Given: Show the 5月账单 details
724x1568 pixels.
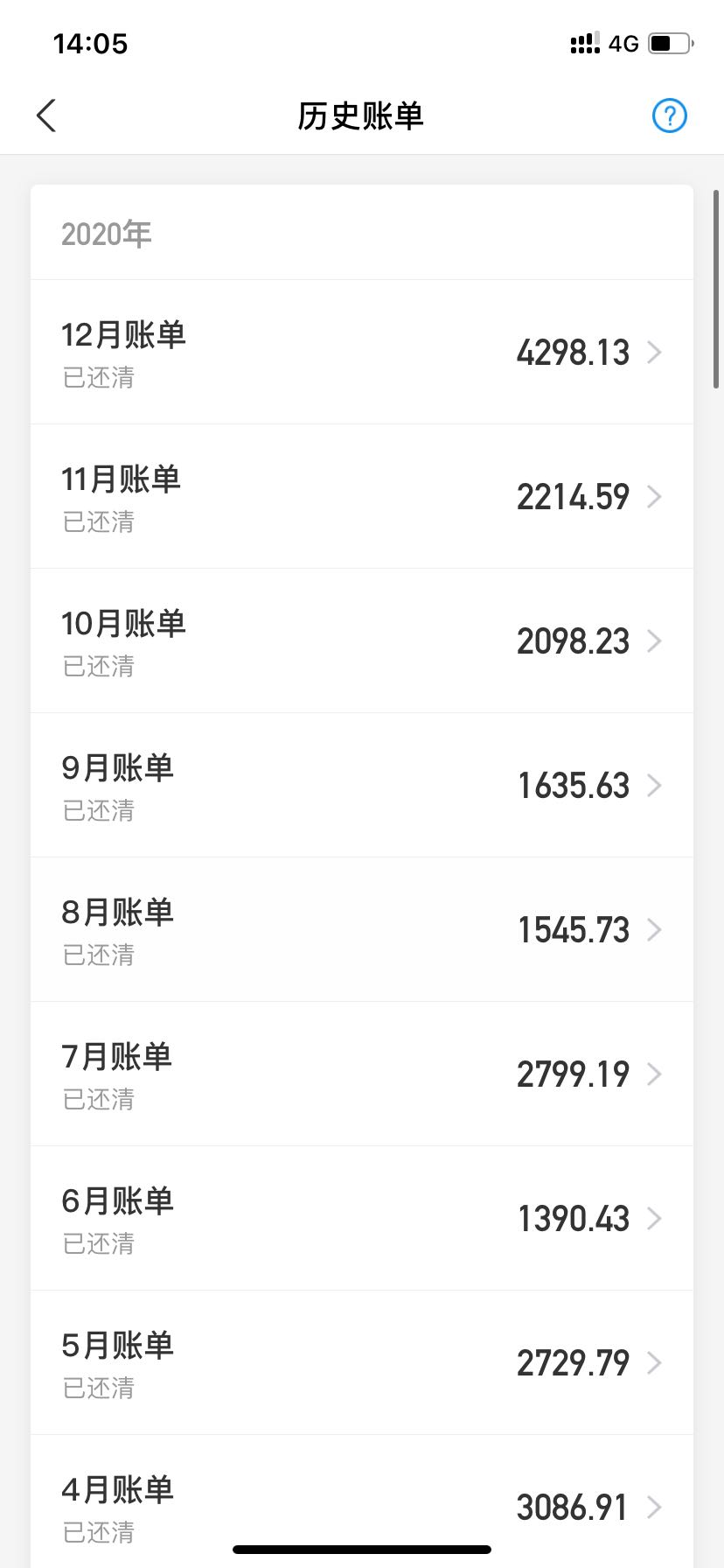Looking at the screenshot, I should (362, 1363).
